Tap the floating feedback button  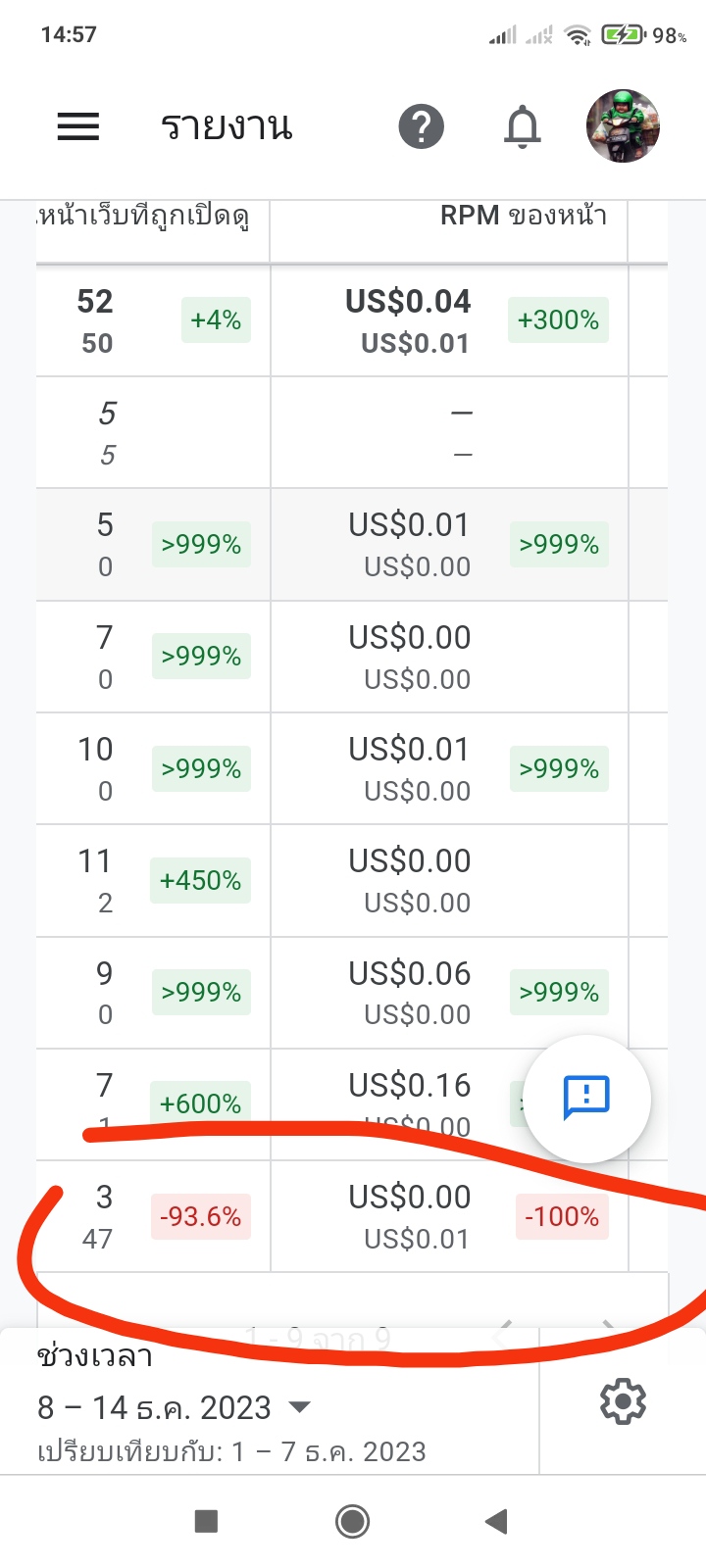(x=586, y=1098)
